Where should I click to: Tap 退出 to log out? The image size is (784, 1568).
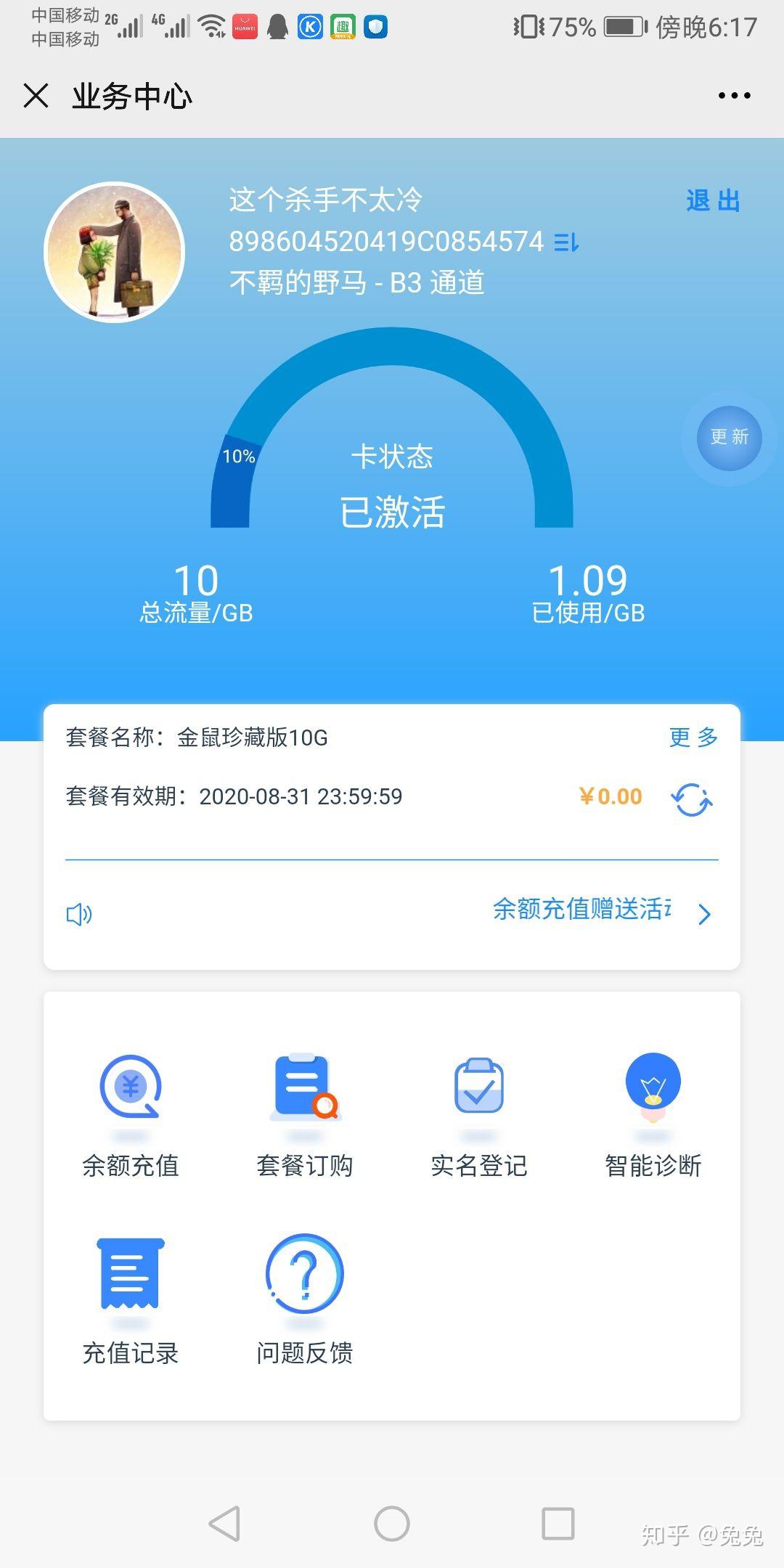[713, 200]
